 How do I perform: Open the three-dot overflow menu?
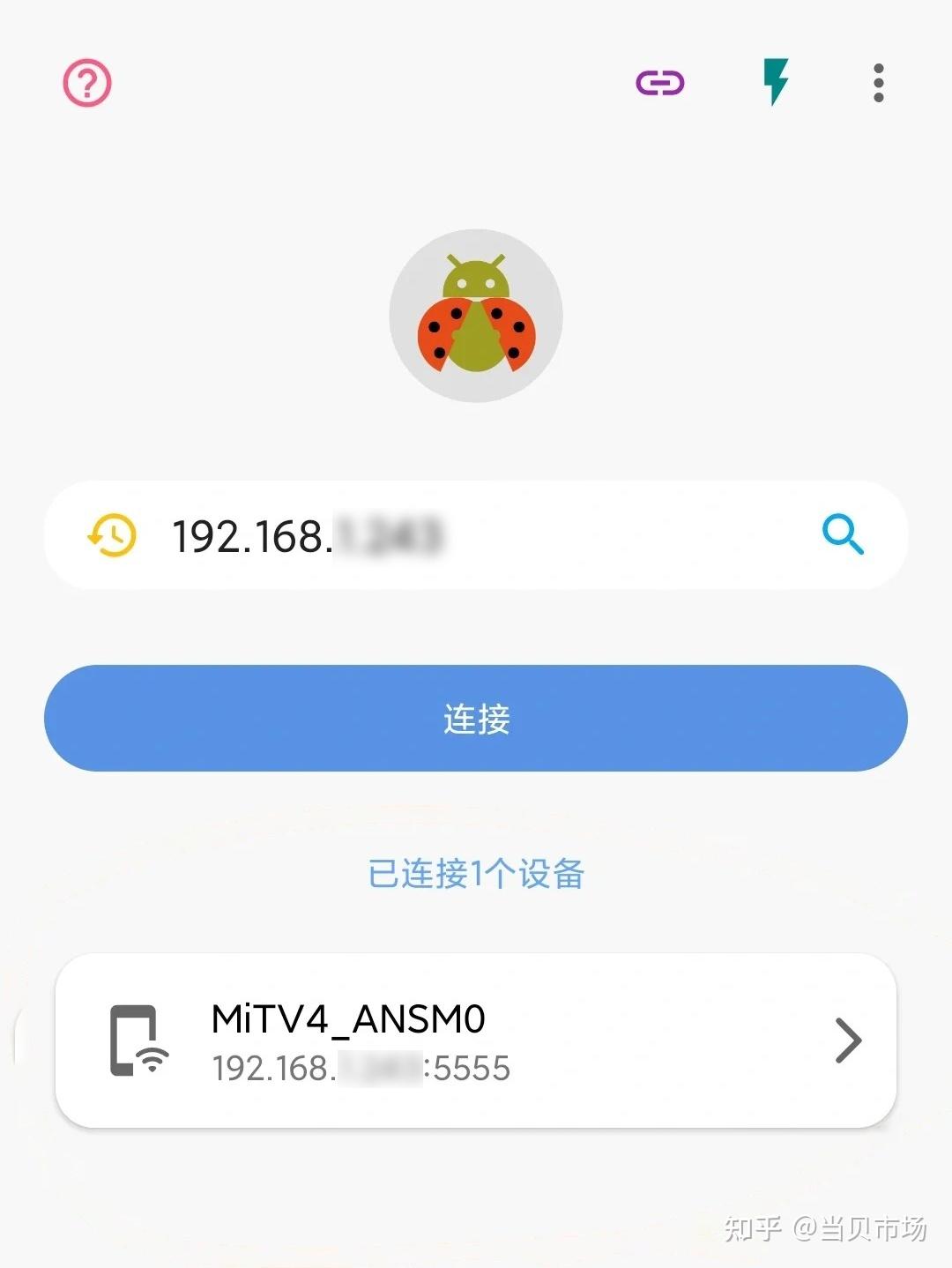877,82
